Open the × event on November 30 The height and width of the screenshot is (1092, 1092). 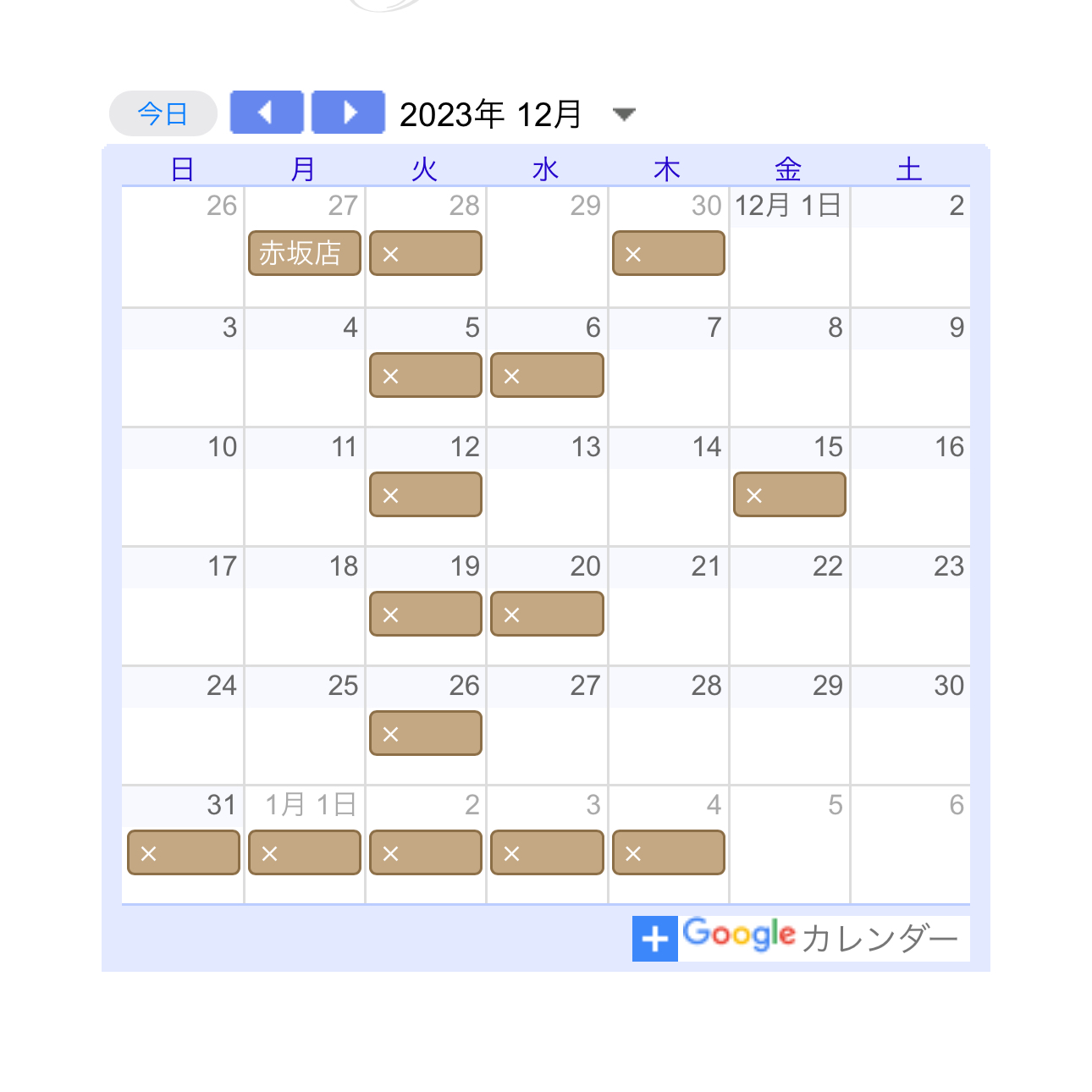[668, 253]
